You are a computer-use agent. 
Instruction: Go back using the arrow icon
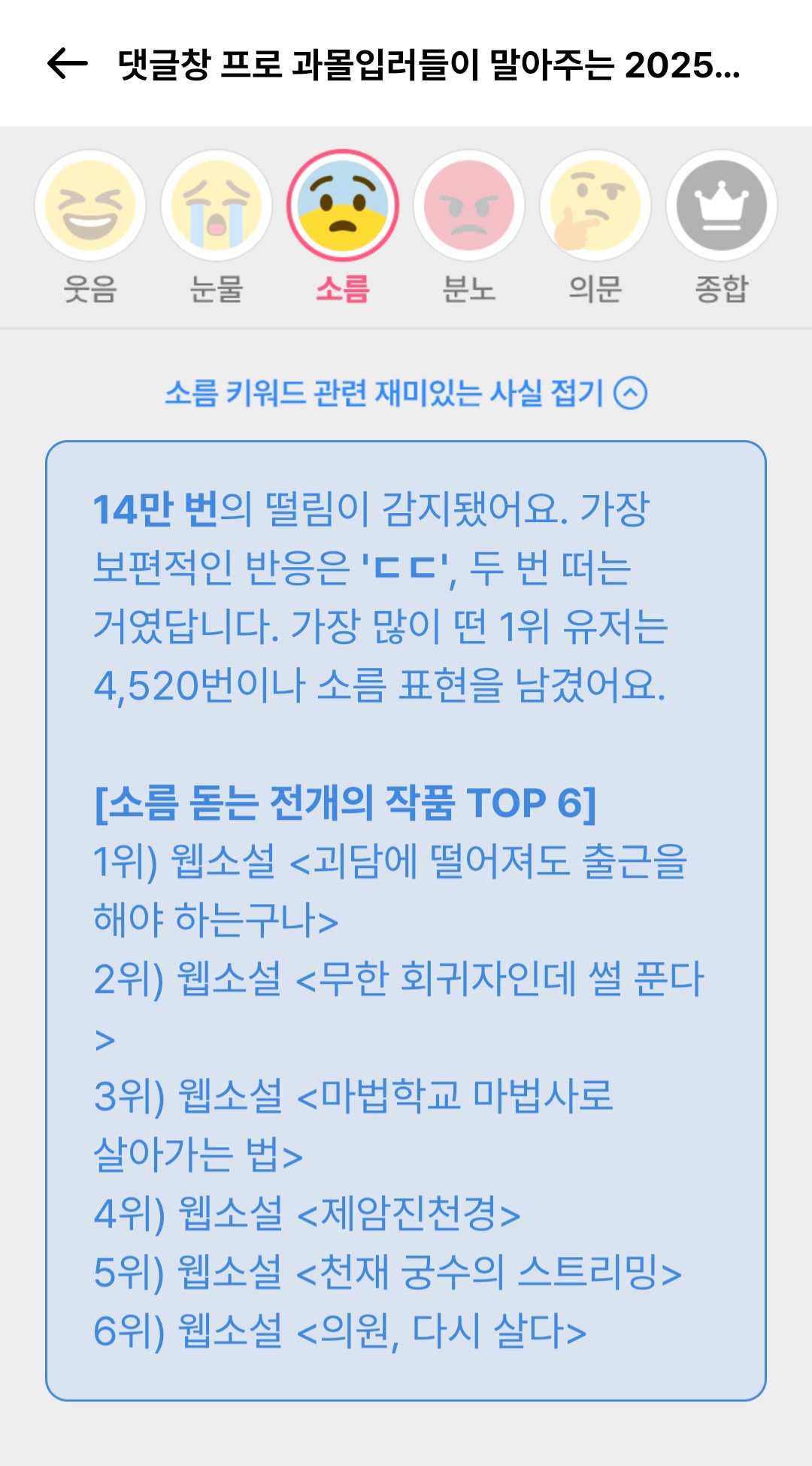click(x=68, y=64)
